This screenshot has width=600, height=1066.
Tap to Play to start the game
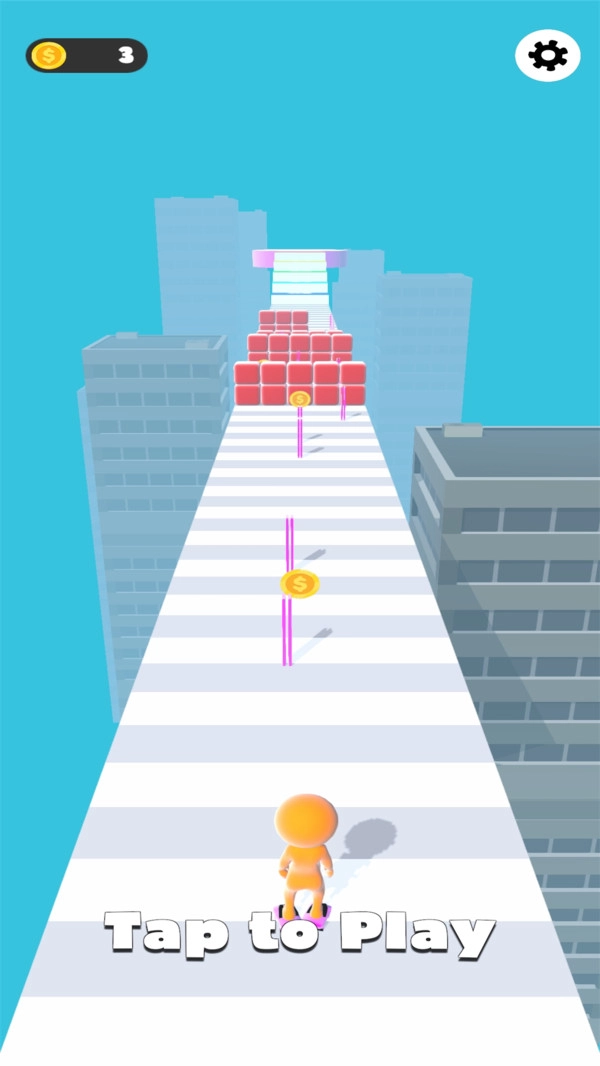pyautogui.click(x=300, y=933)
